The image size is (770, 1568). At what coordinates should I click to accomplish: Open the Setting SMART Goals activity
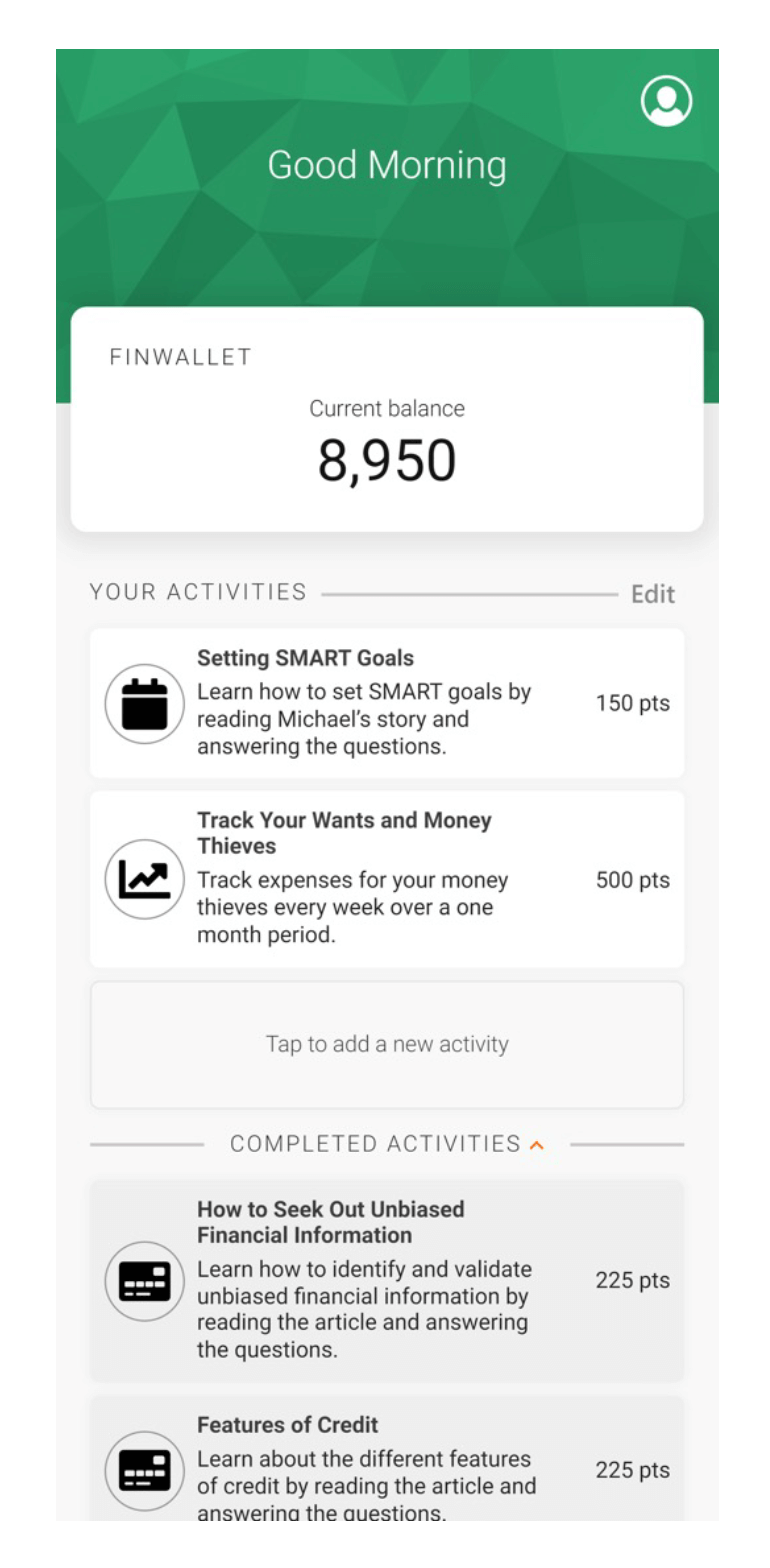coord(387,703)
